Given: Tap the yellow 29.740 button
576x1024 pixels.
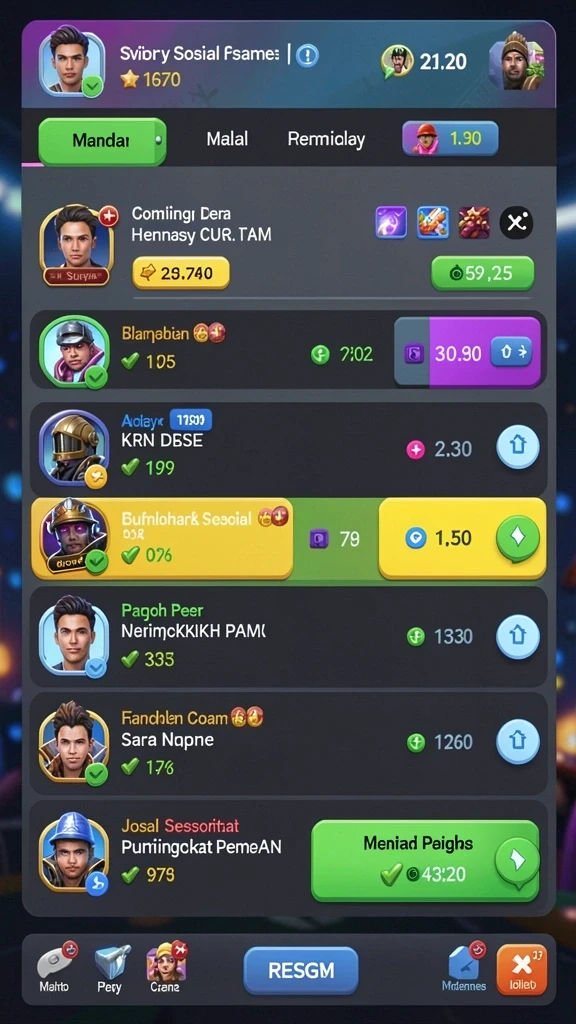Looking at the screenshot, I should [x=181, y=273].
